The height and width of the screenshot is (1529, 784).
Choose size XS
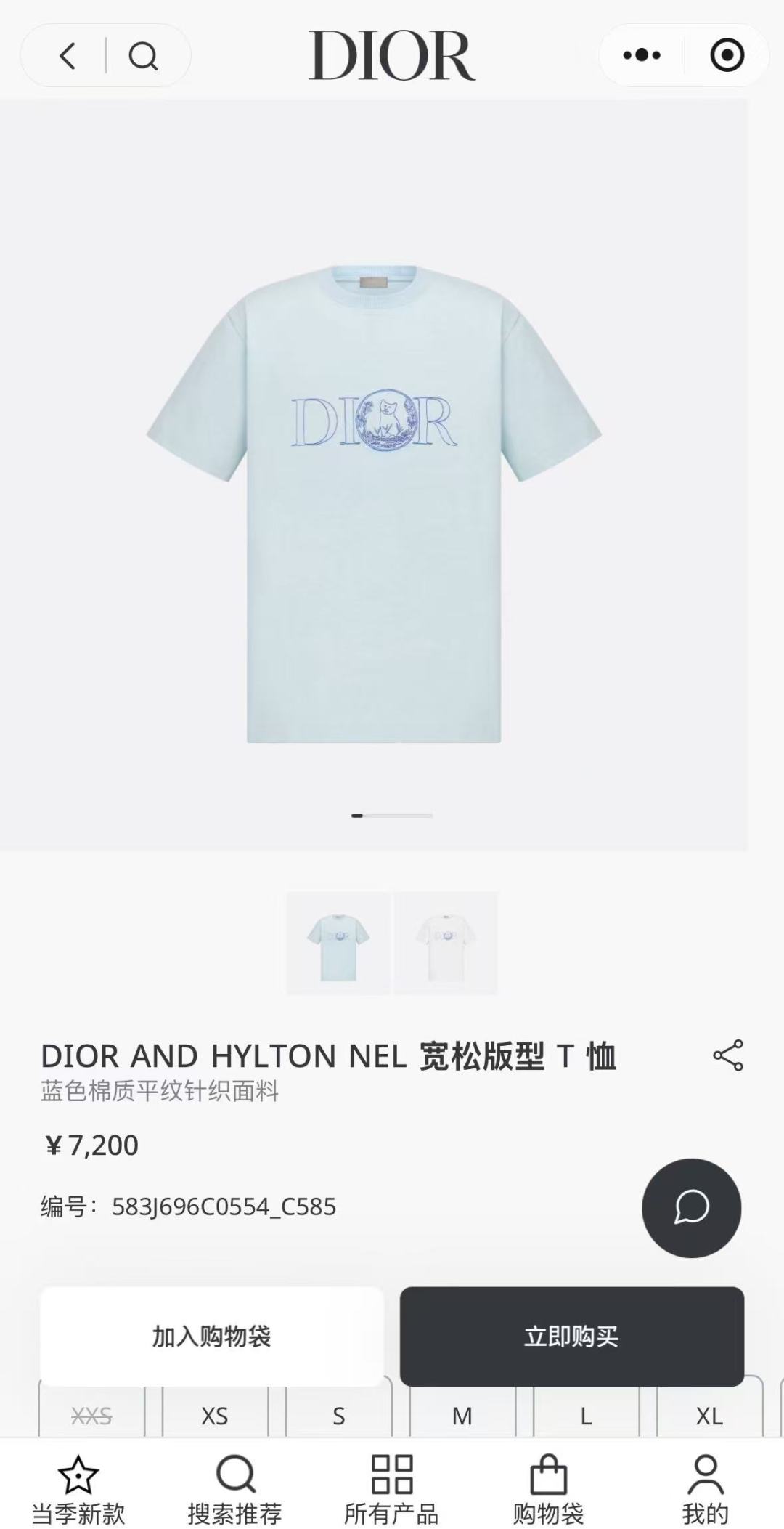pos(215,1415)
